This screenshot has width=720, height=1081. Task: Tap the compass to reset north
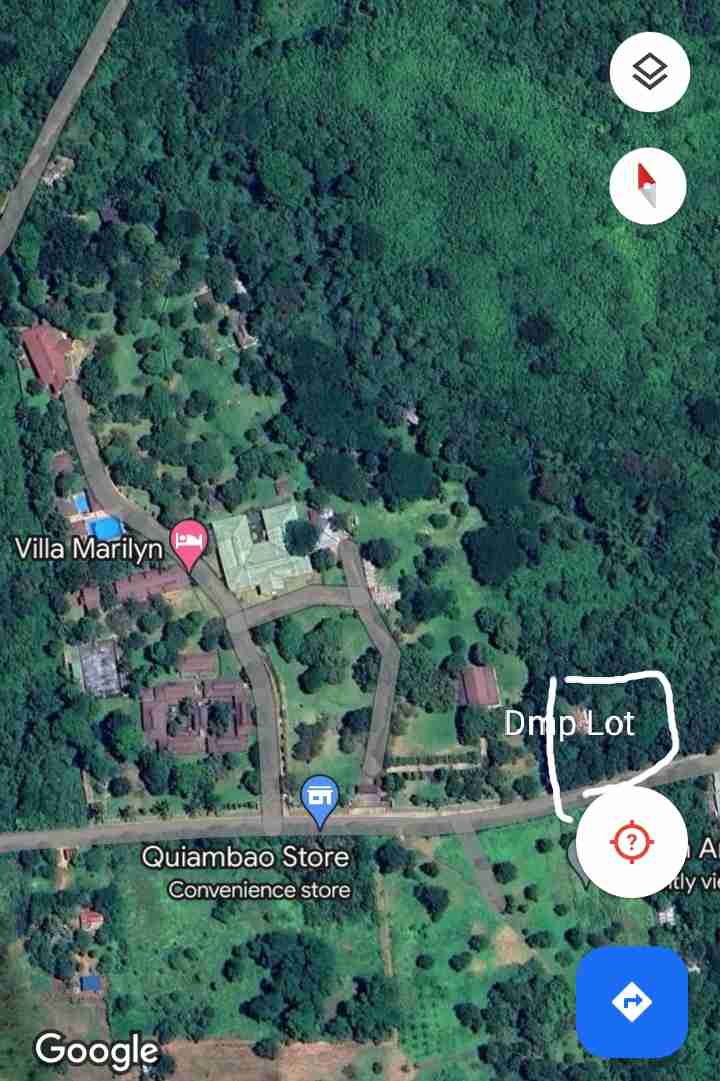[648, 186]
